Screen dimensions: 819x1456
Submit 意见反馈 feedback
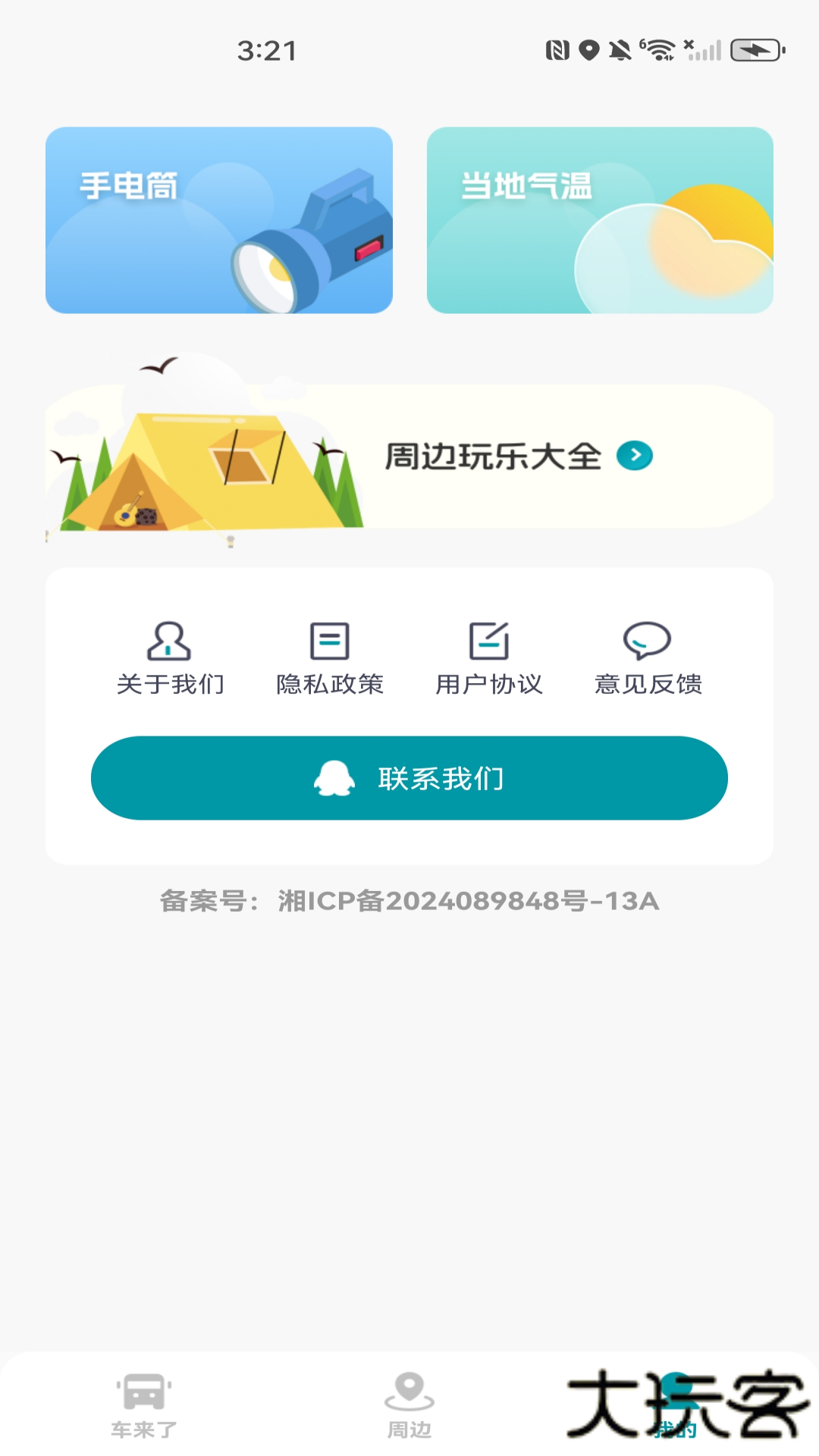[650, 655]
